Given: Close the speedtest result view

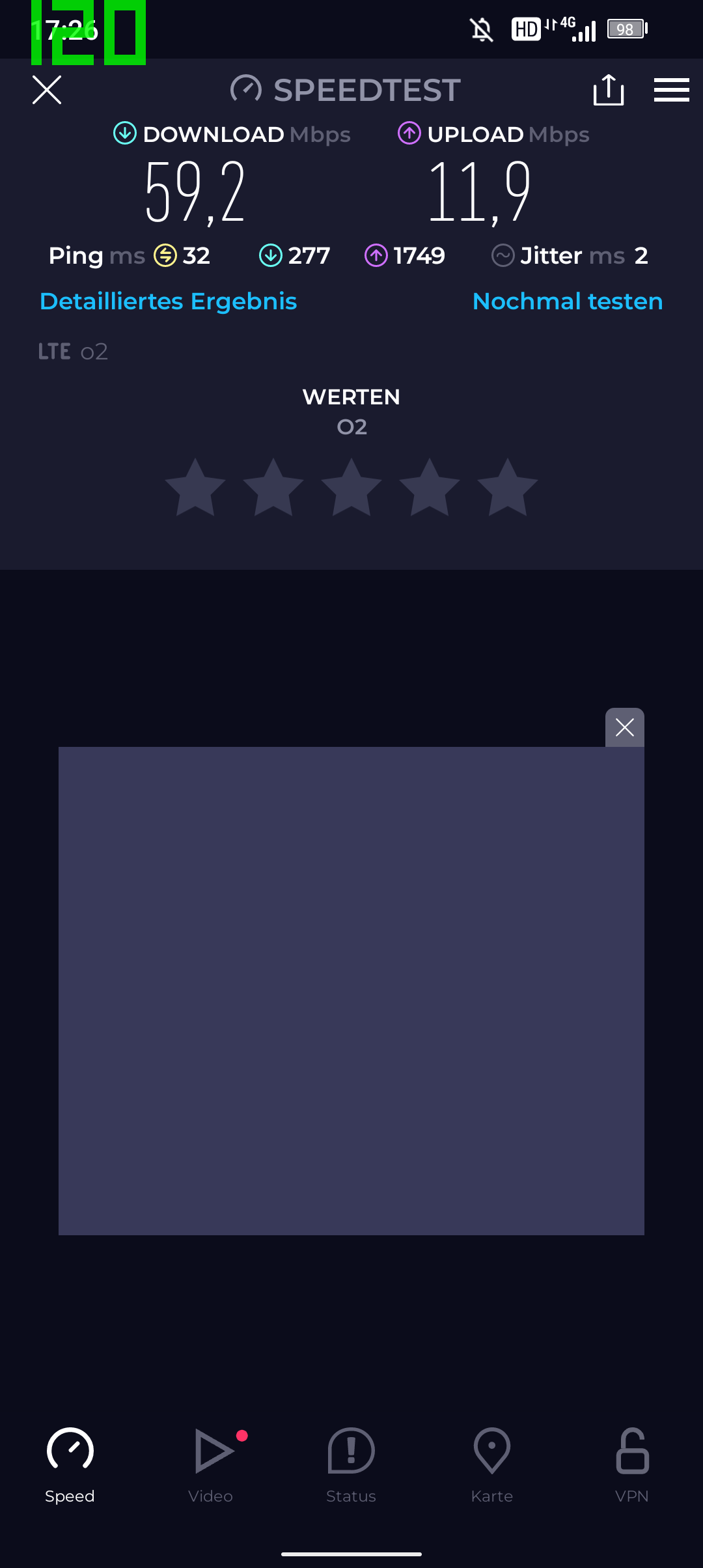Looking at the screenshot, I should coord(47,90).
